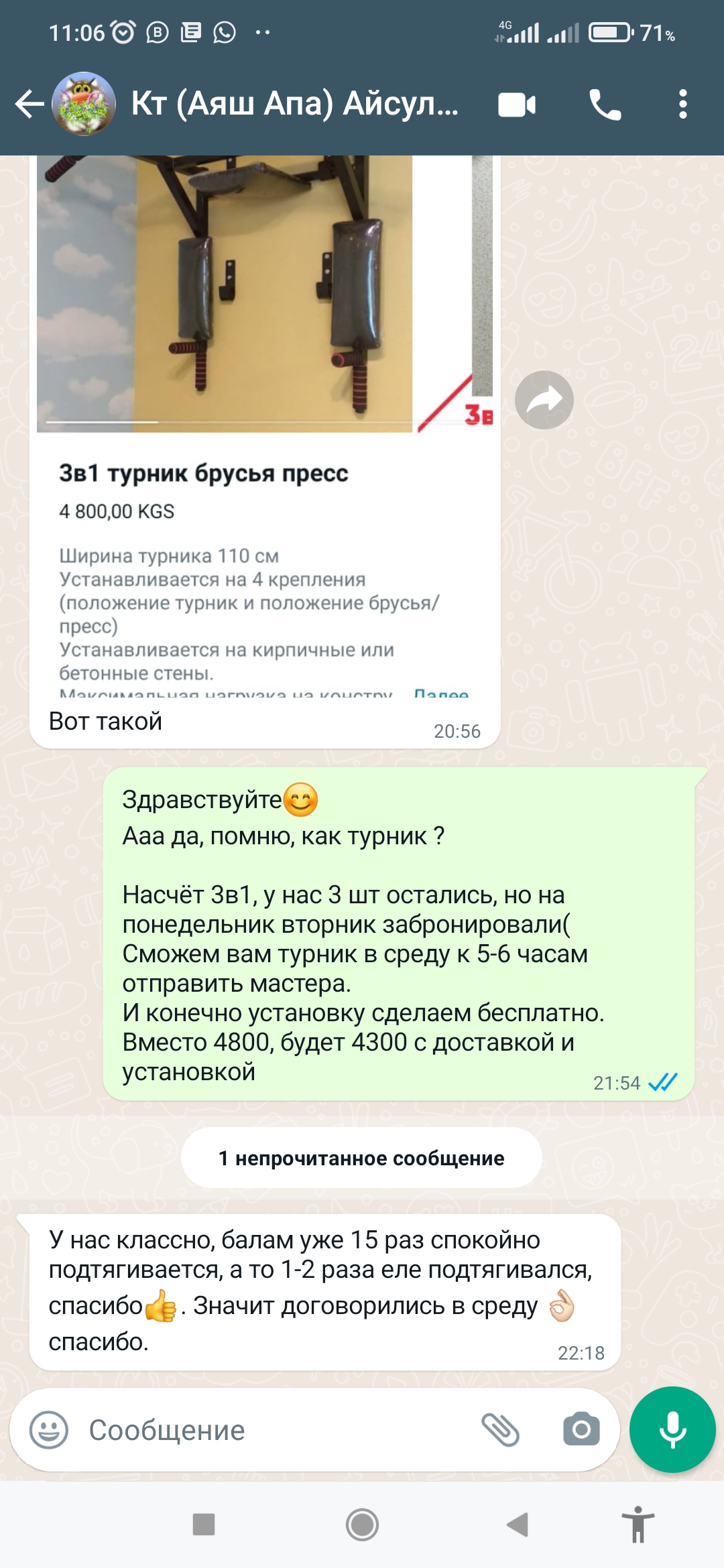Open the camera to send a photo
Screen dimensions: 724x1568
581,1430
